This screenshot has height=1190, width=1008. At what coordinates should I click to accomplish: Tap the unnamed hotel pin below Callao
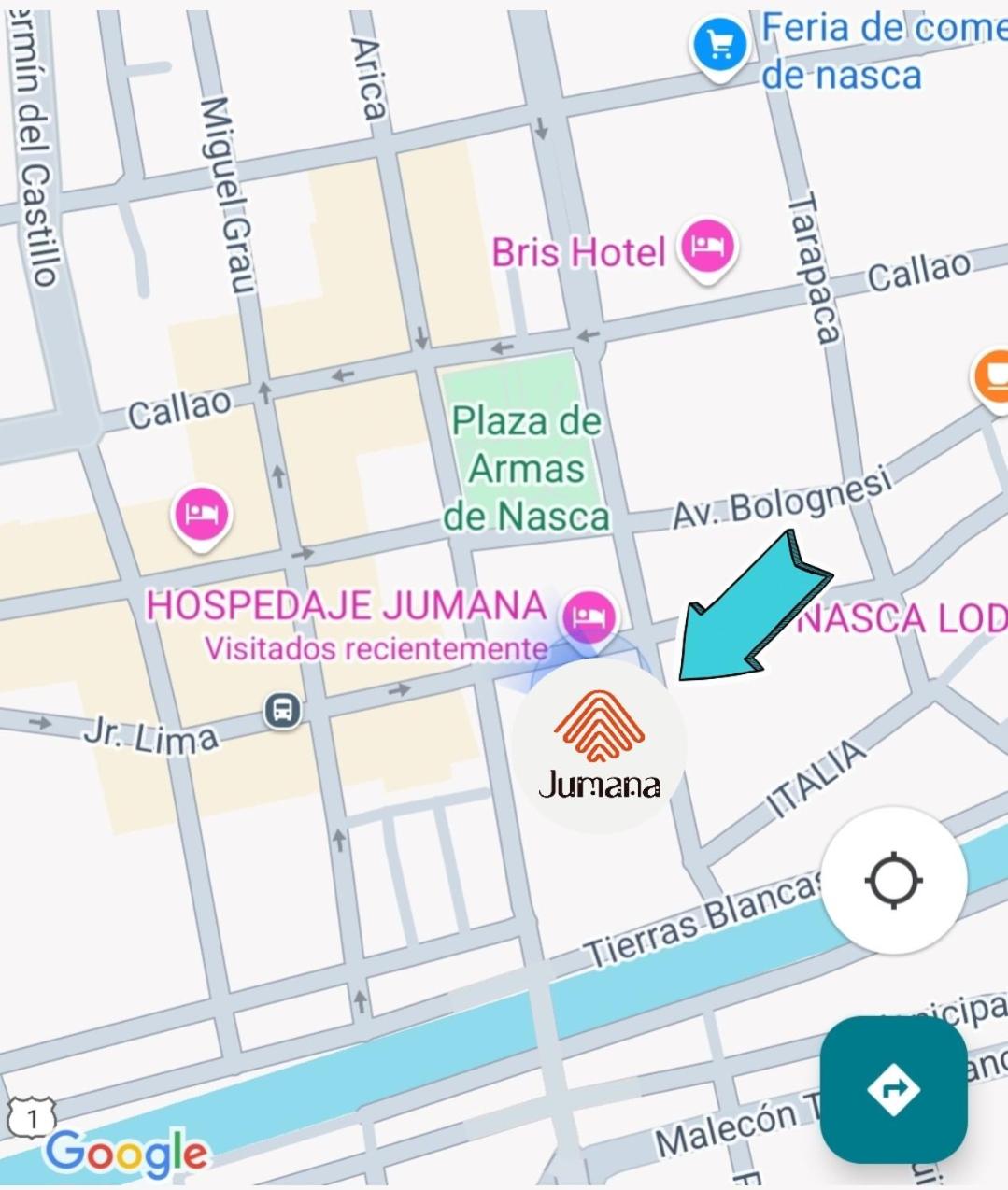202,515
